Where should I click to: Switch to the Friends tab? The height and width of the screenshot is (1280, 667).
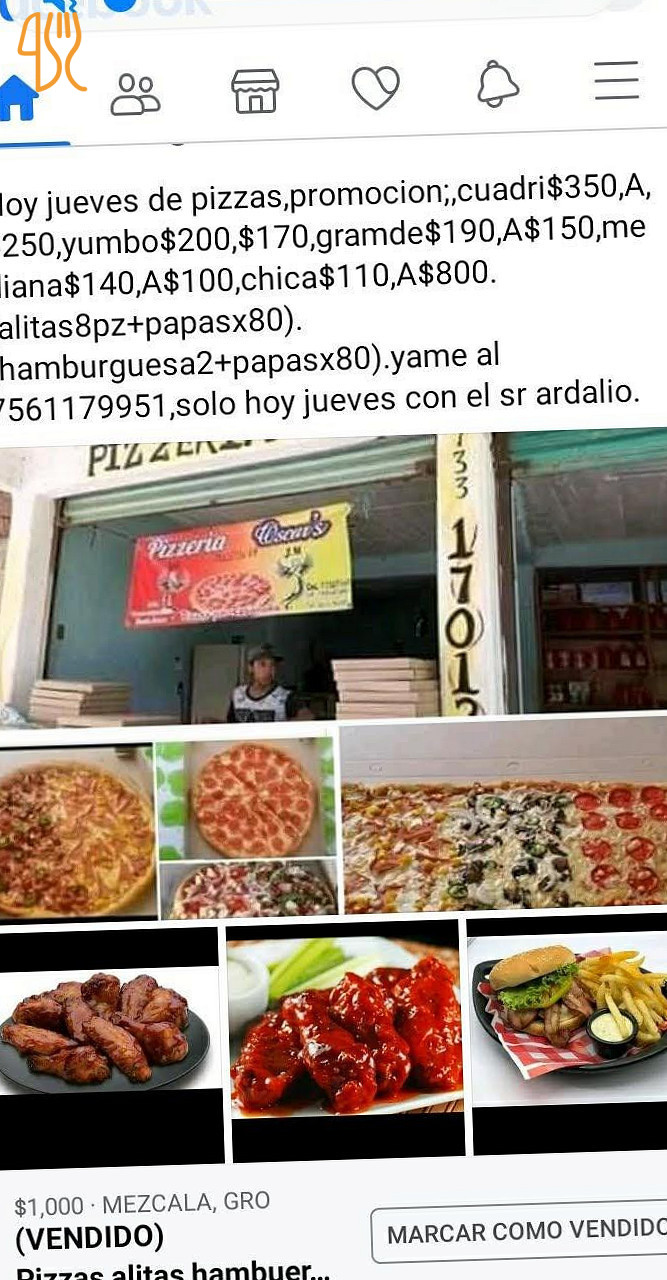point(134,93)
